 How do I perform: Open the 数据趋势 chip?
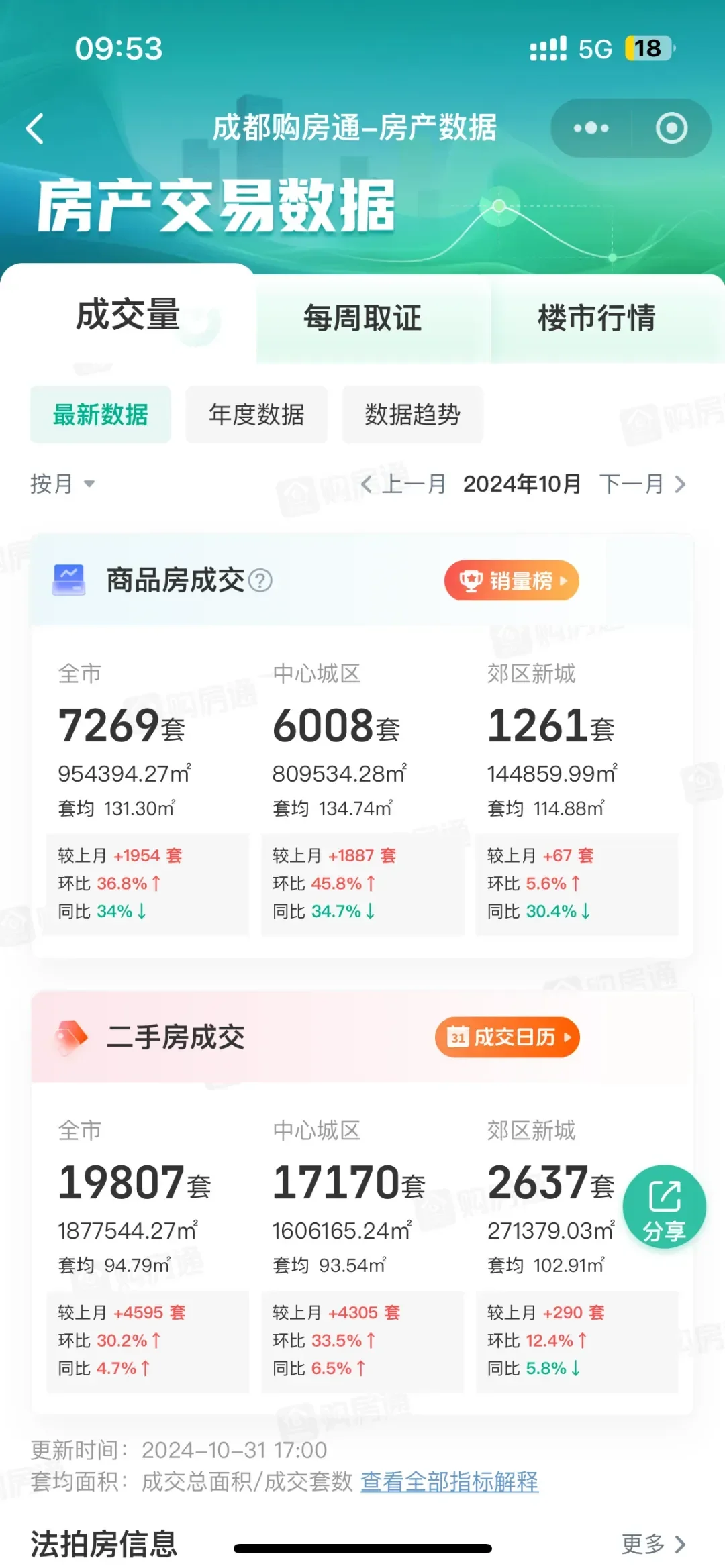412,415
